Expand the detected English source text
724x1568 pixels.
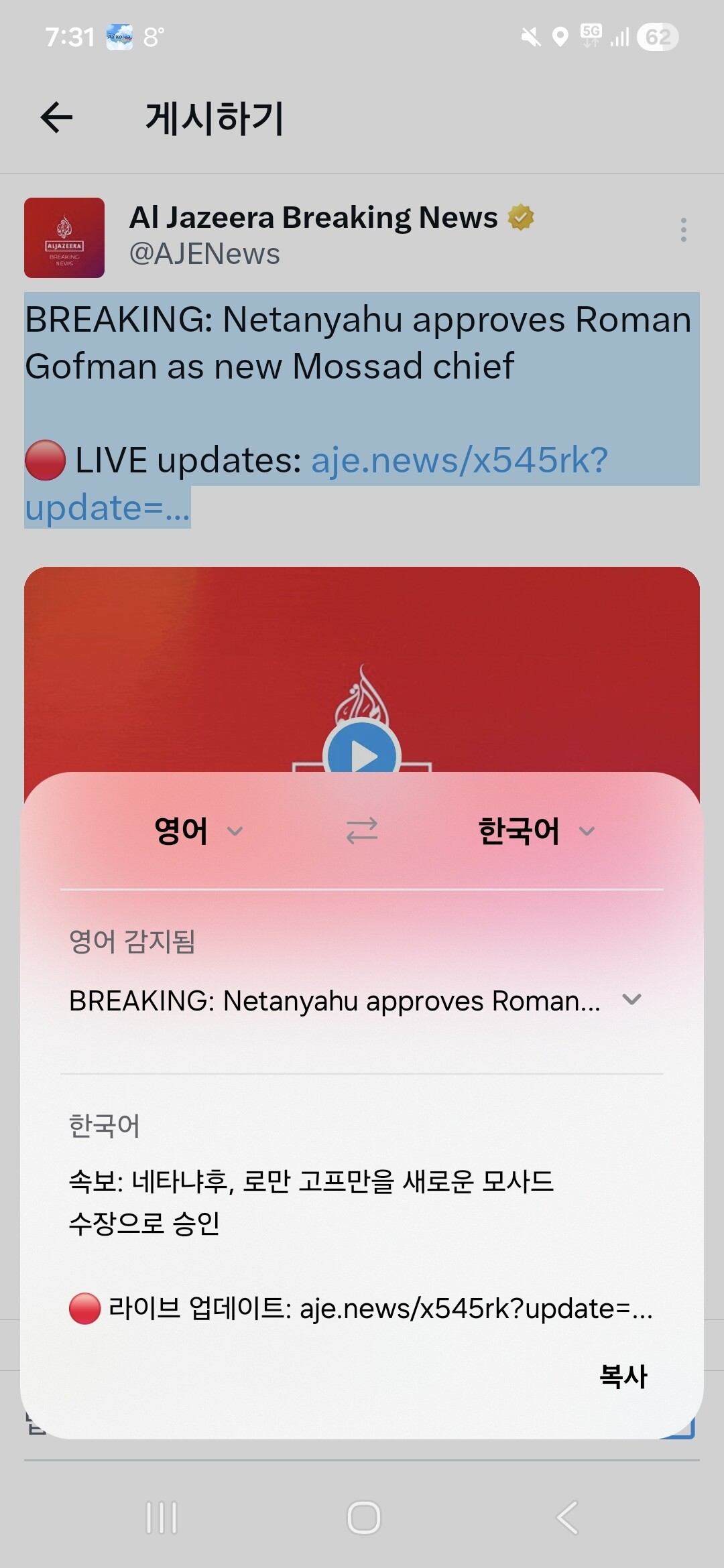pyautogui.click(x=631, y=1000)
